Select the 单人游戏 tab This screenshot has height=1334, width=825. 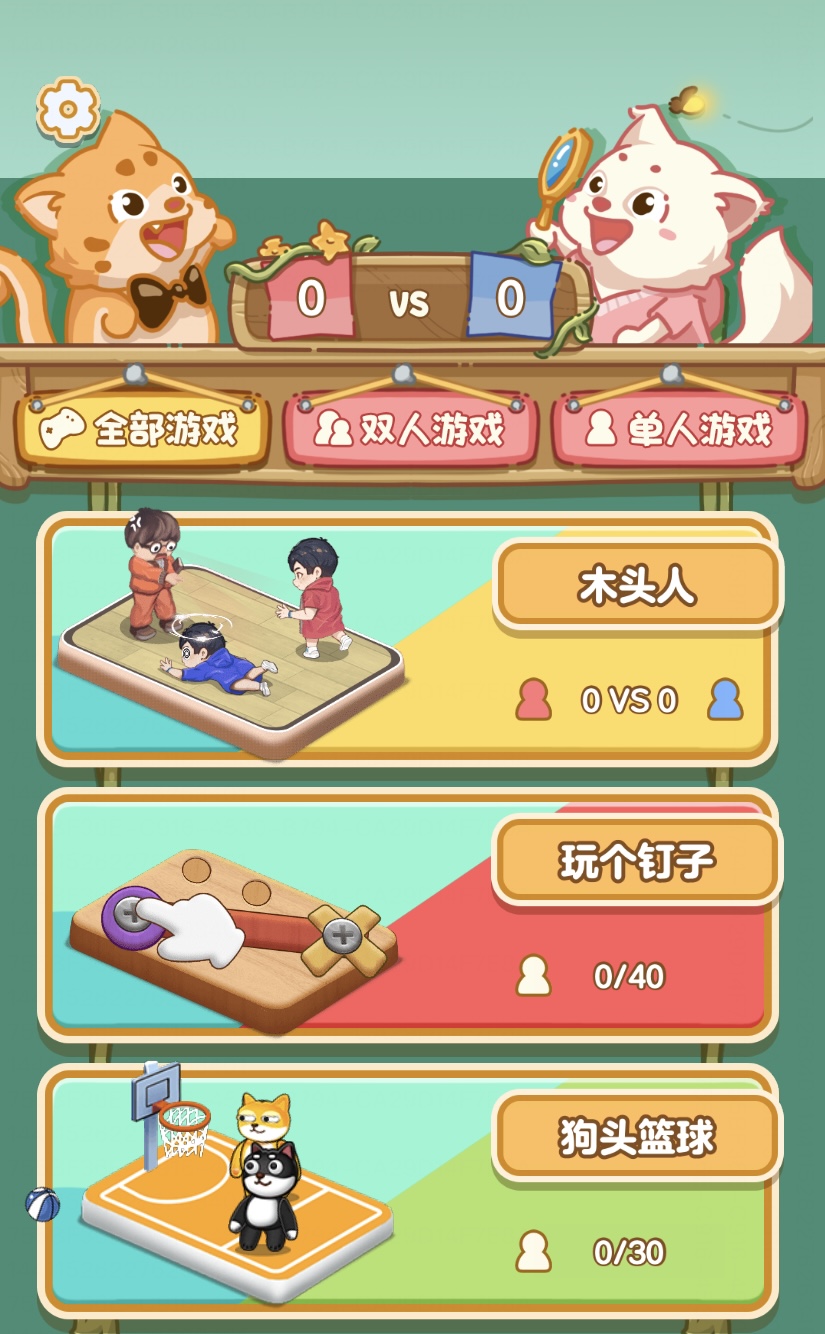[x=680, y=430]
